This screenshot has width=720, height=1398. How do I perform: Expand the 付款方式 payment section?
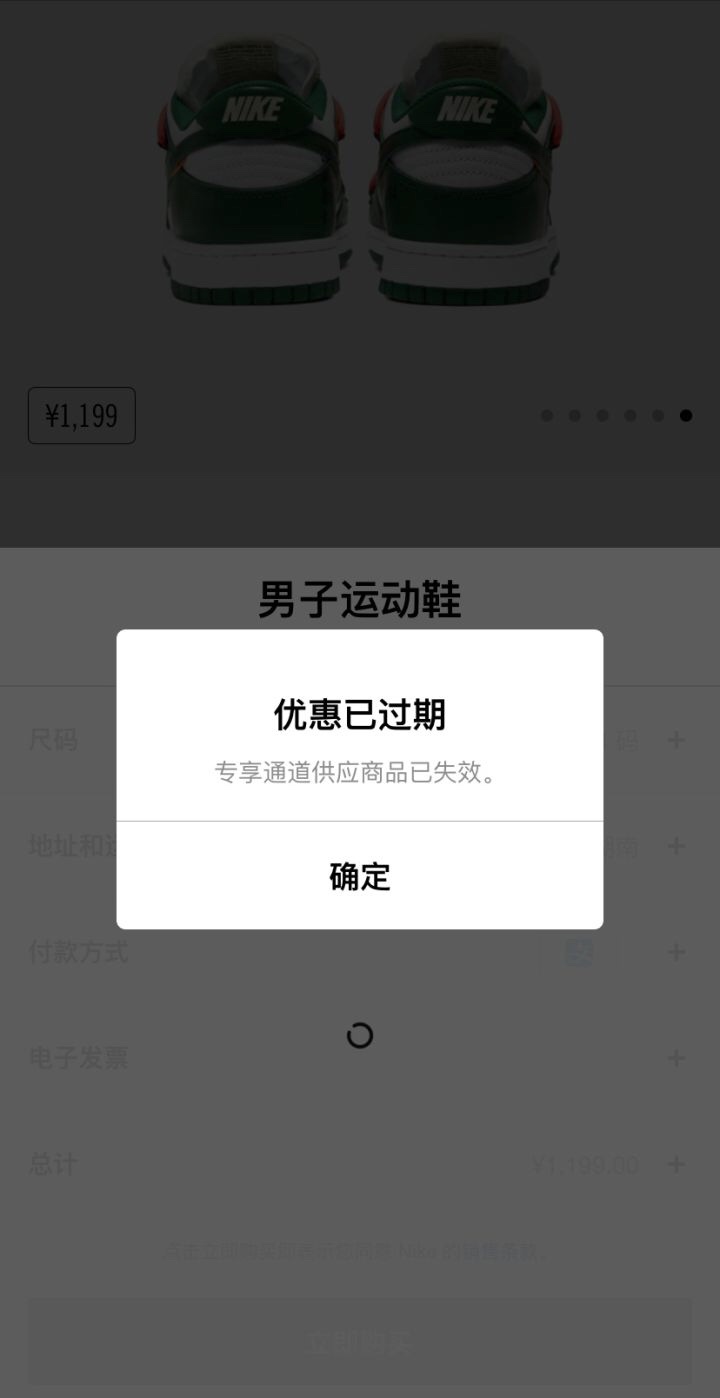358,953
